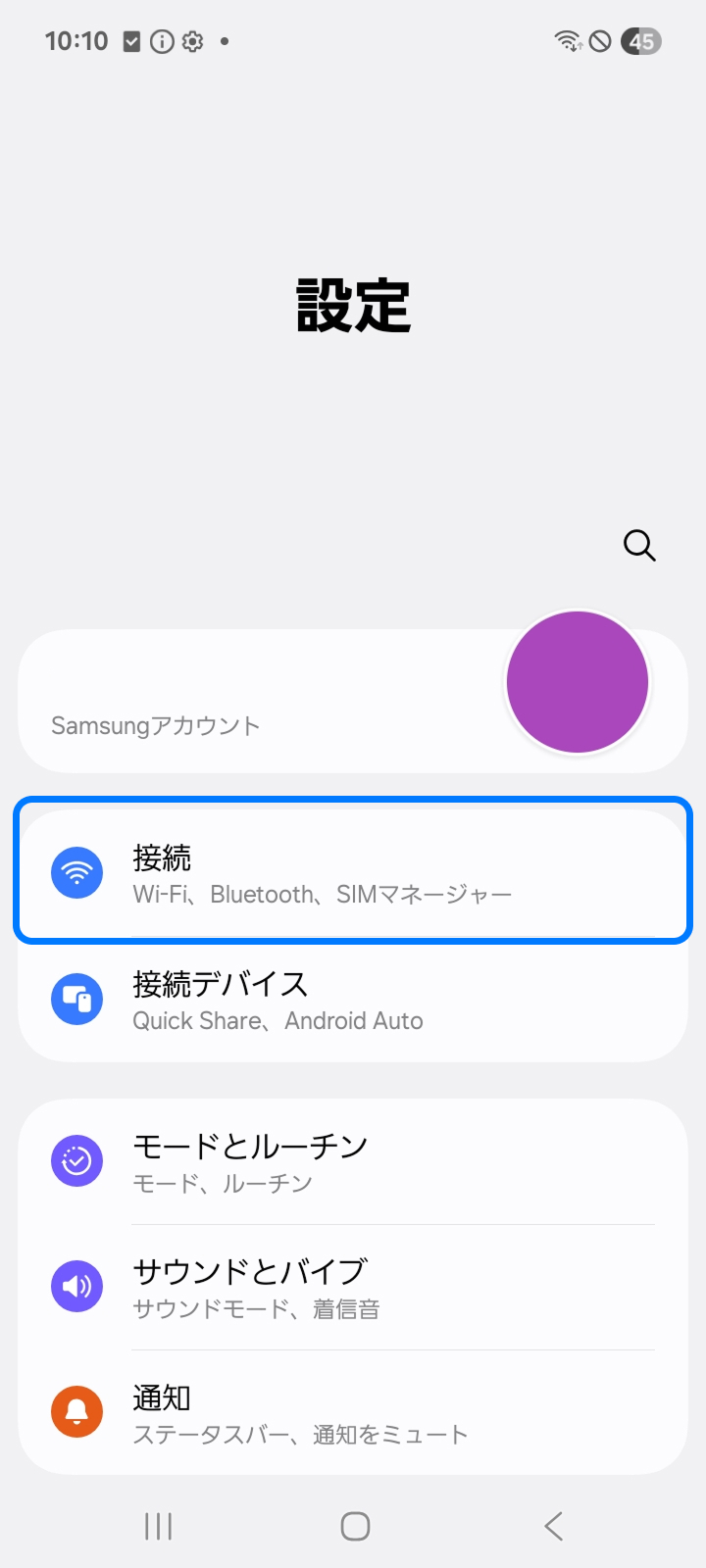The width and height of the screenshot is (706, 1568).
Task: Open the settings search magnifier
Action: coord(639,545)
